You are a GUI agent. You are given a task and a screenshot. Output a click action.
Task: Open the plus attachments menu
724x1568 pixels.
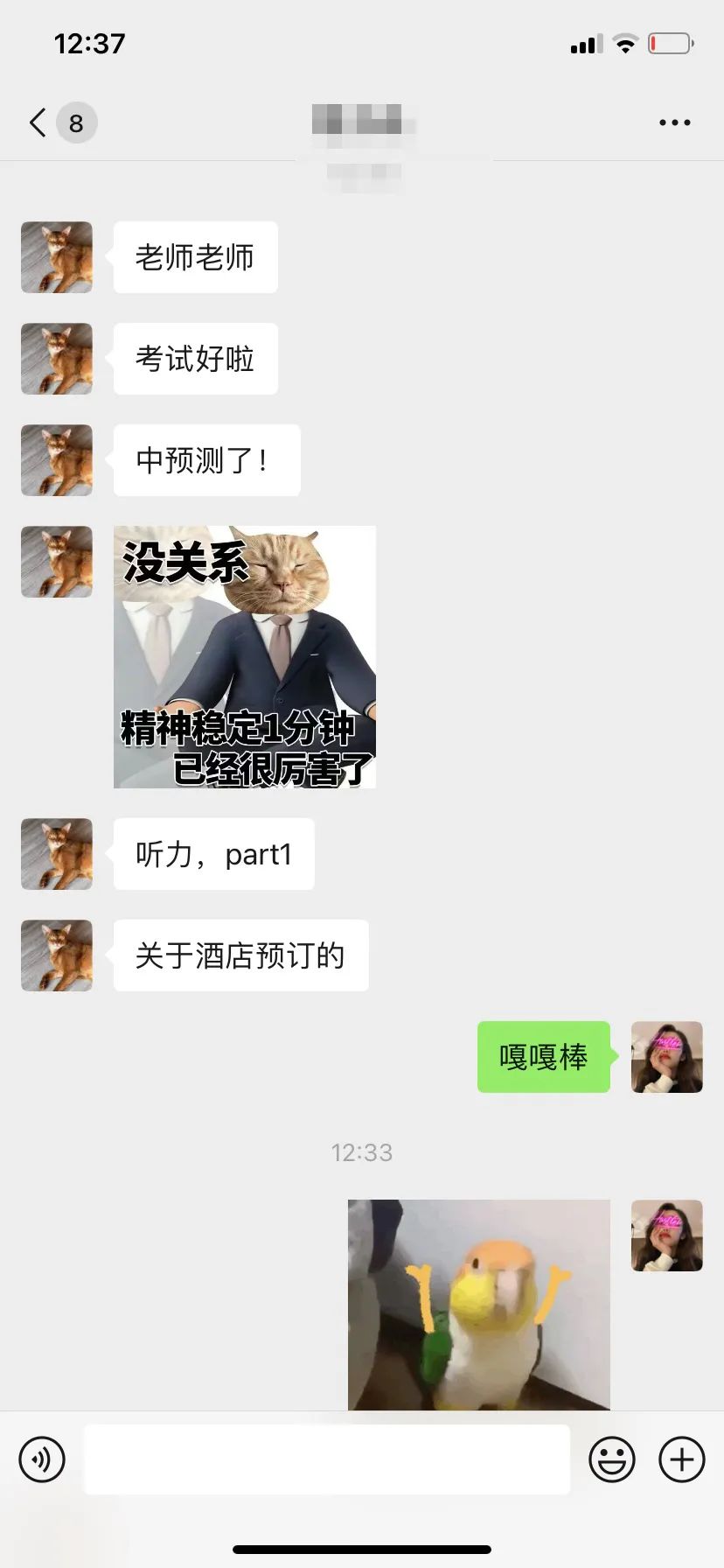point(681,1459)
